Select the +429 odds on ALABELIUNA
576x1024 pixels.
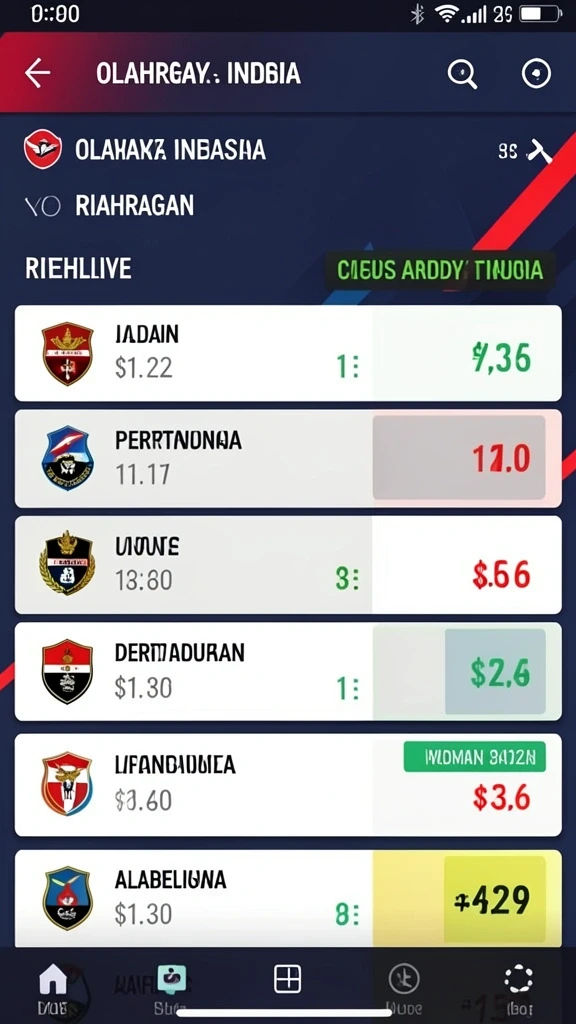(494, 899)
